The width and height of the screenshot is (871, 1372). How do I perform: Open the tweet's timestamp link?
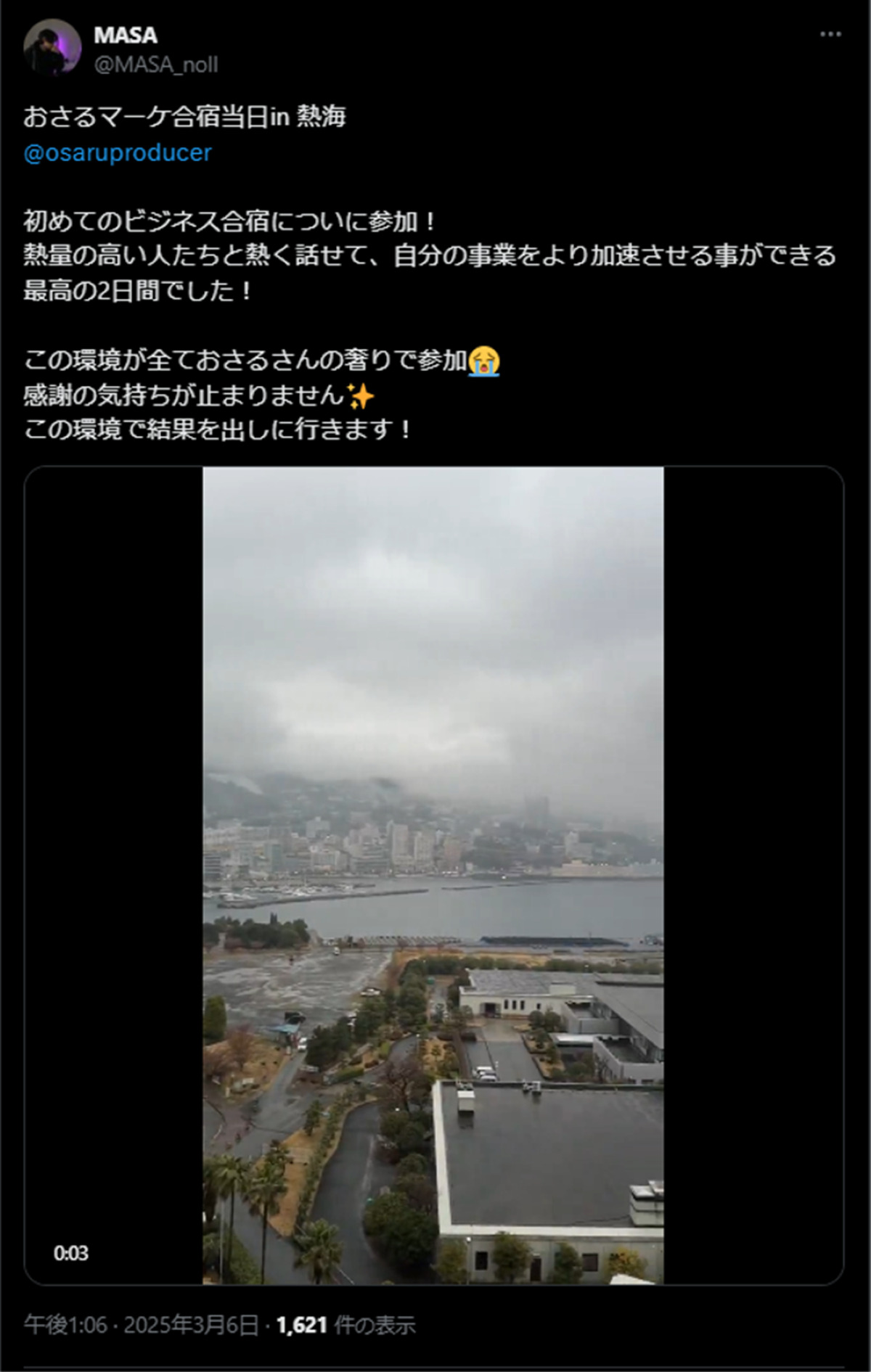tap(141, 1325)
